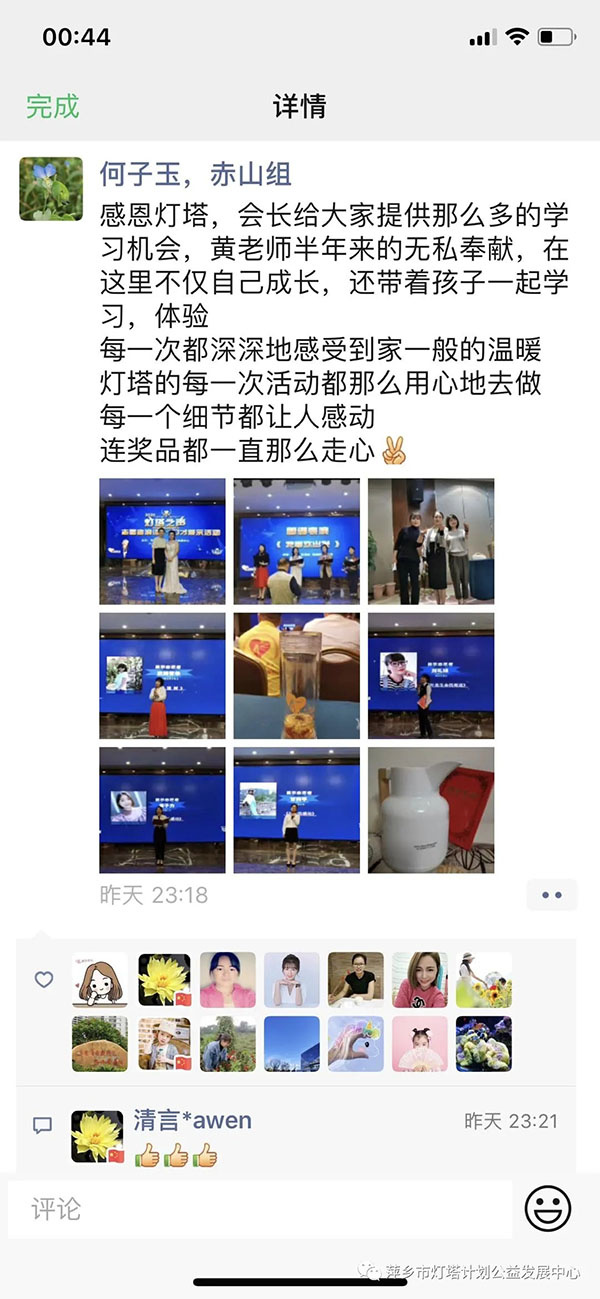View photo of three women standing in a room
Screen dimensions: 600x1299
[430, 541]
